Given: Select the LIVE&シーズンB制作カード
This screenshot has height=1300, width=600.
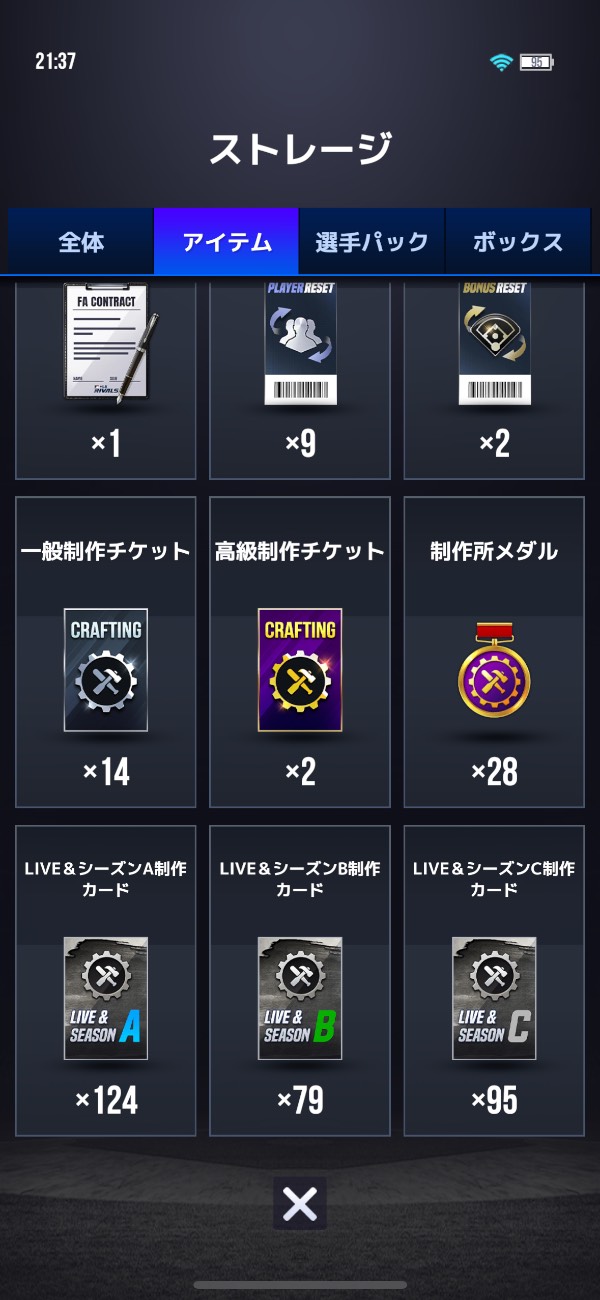Looking at the screenshot, I should (300, 981).
